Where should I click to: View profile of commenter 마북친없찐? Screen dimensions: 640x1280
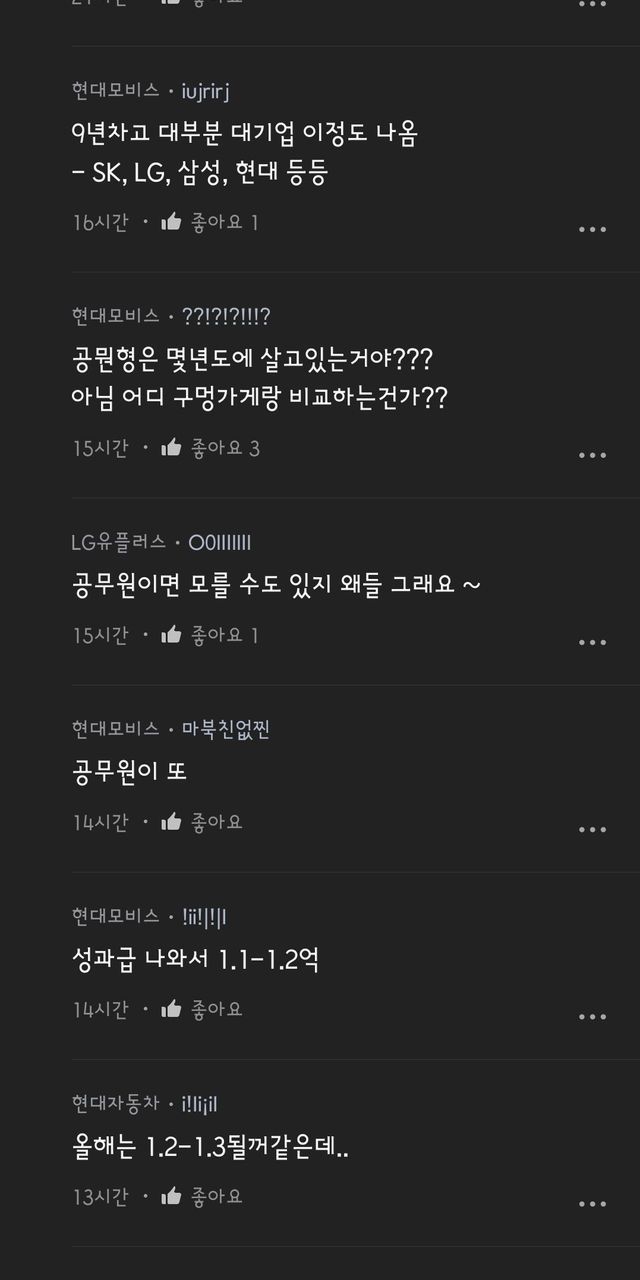[x=225, y=729]
